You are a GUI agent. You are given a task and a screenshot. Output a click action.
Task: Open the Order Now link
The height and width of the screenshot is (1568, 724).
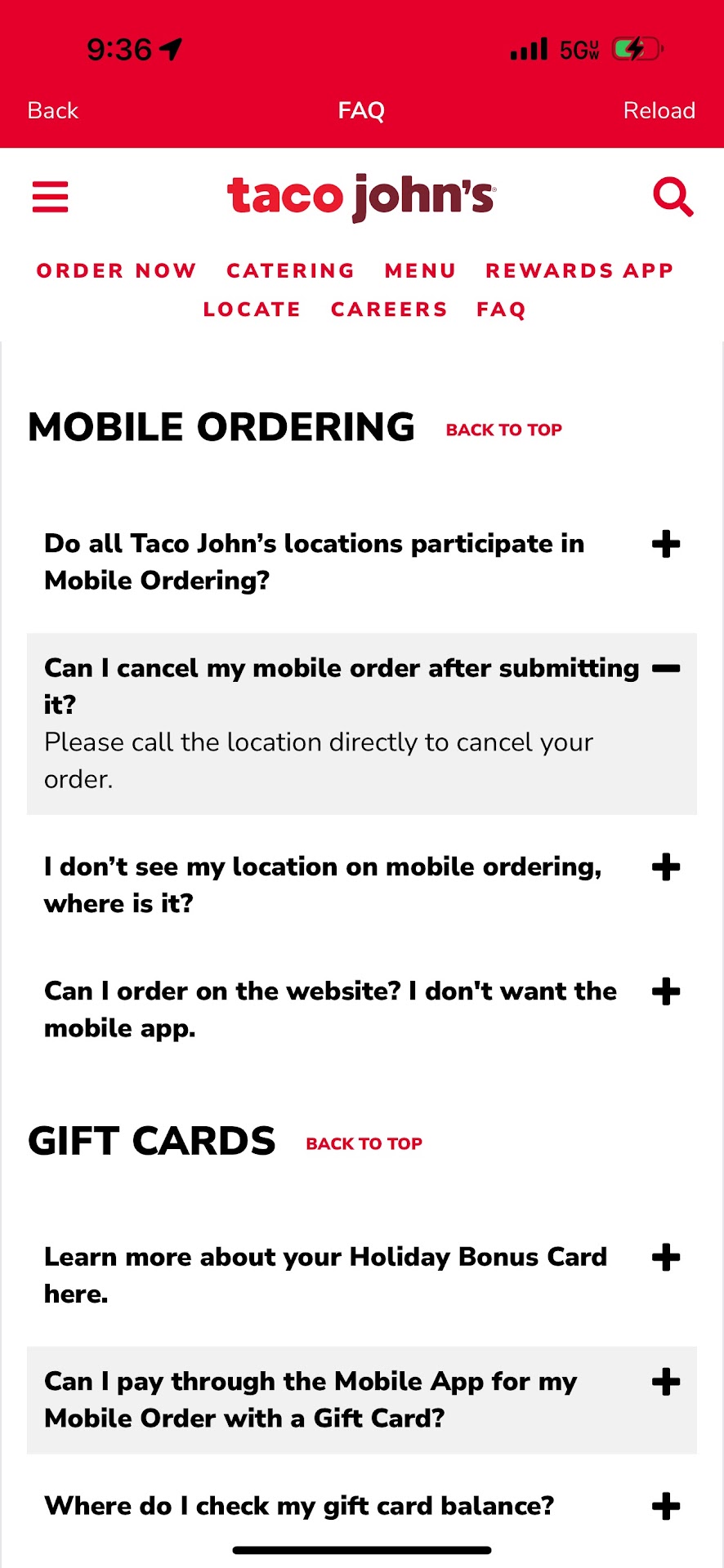116,270
